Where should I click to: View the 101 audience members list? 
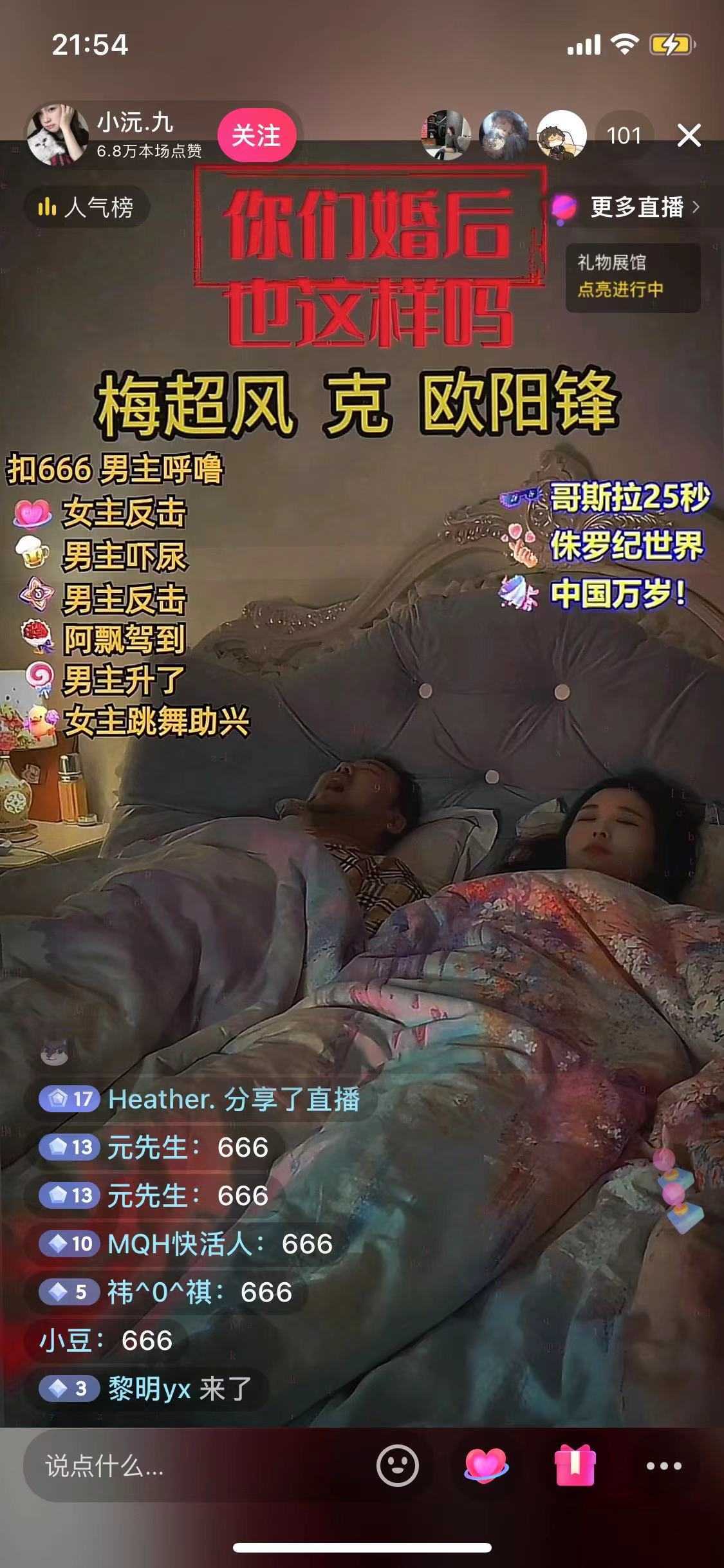click(x=624, y=136)
